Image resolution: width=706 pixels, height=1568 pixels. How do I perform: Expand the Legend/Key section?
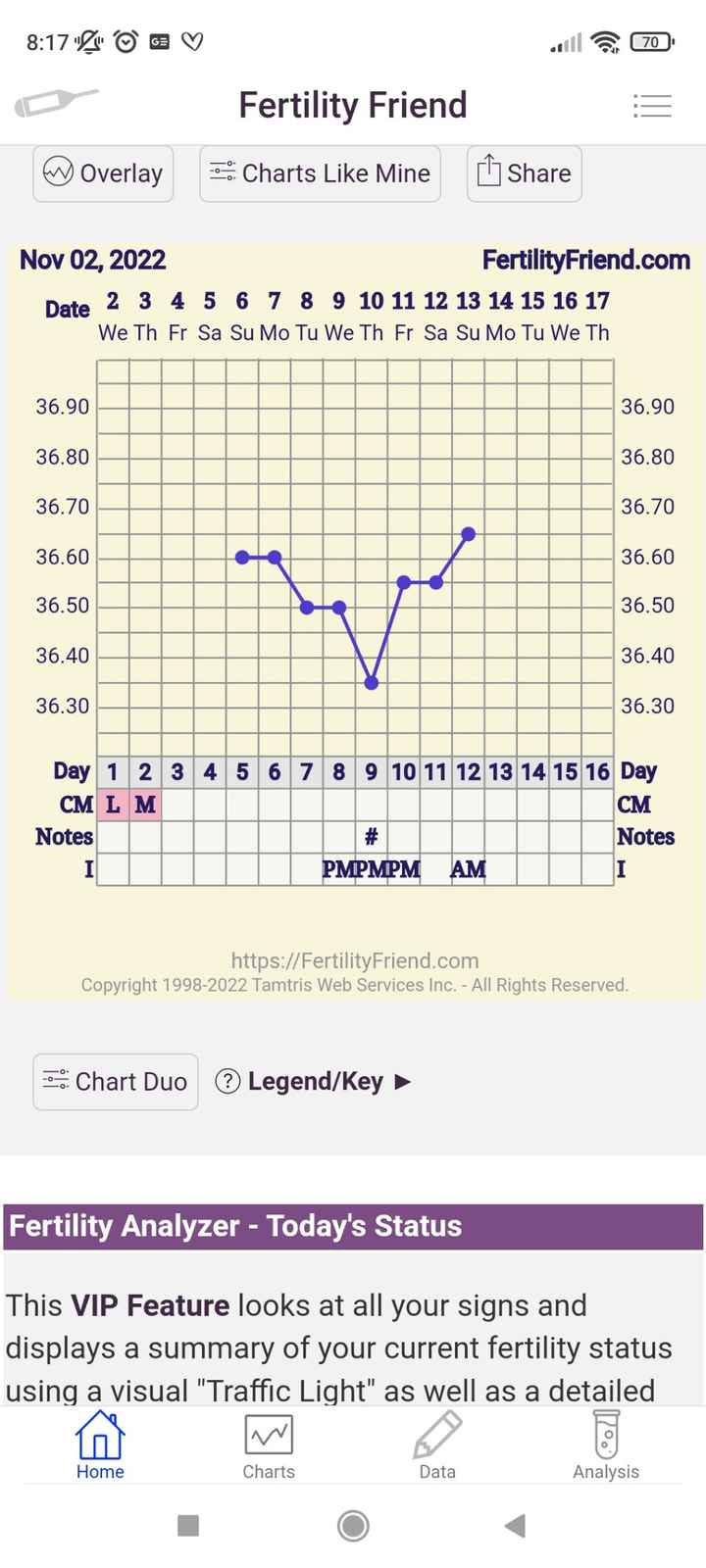pyautogui.click(x=313, y=1082)
